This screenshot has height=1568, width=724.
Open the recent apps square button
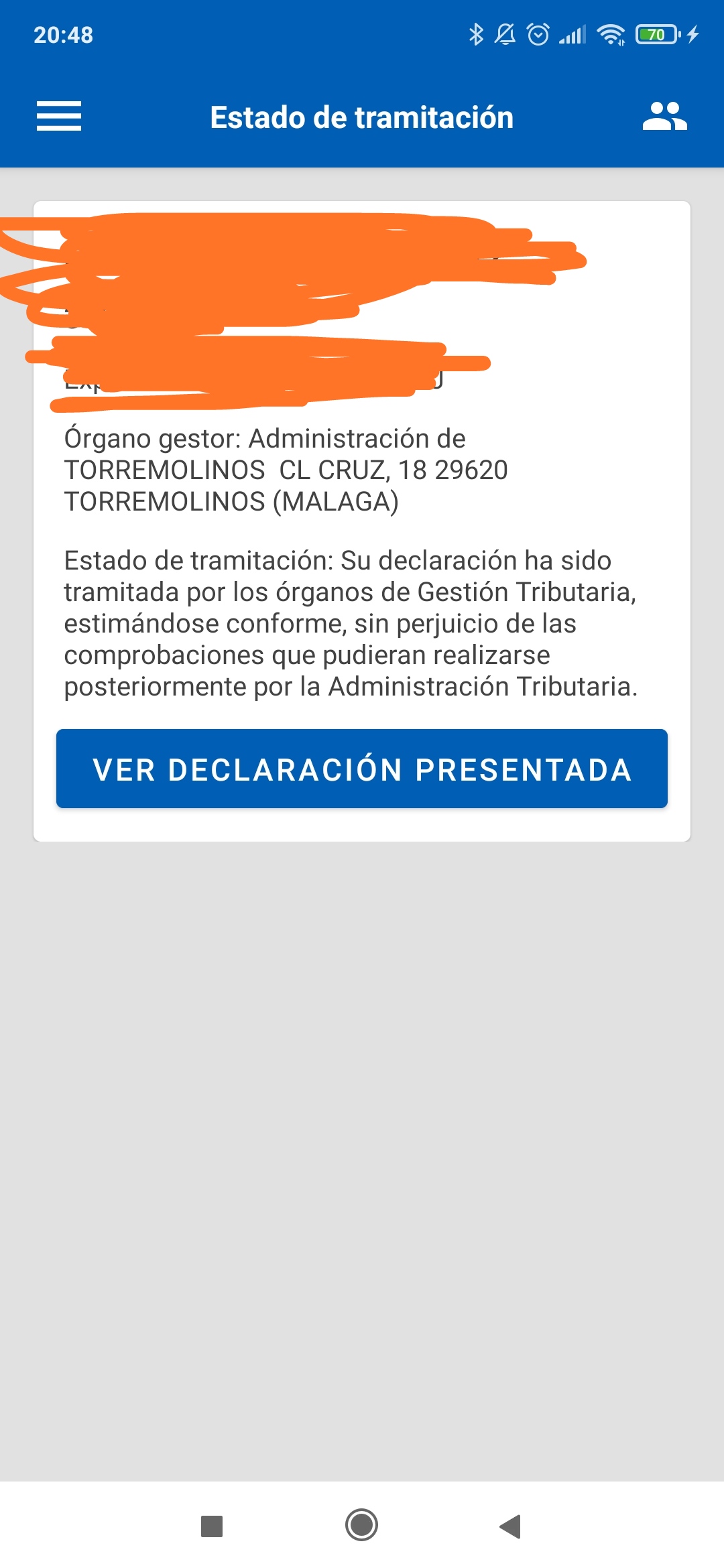(212, 1526)
